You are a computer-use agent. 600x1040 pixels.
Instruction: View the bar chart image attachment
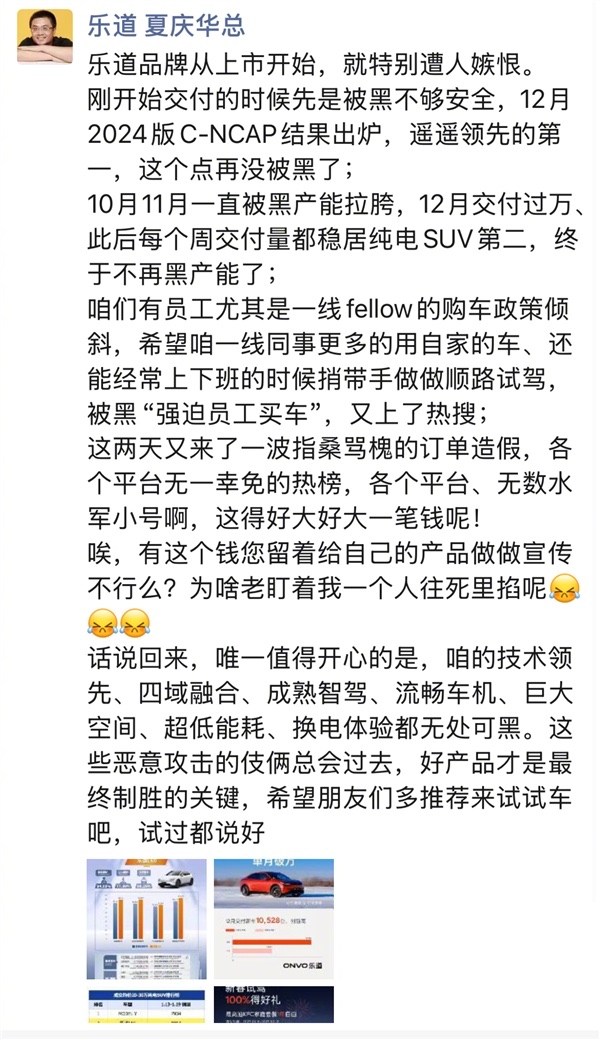(x=146, y=918)
